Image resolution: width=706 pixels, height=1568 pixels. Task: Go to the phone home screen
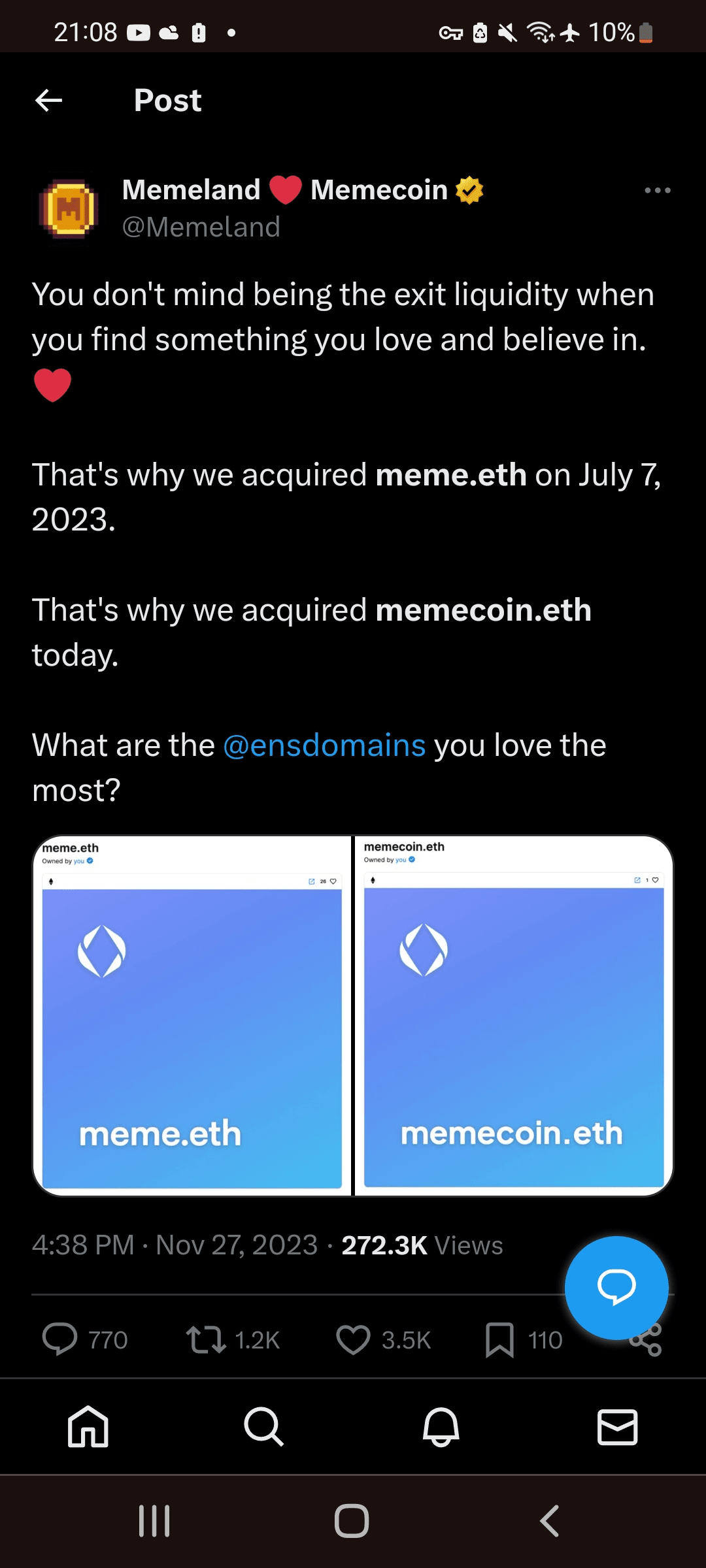pyautogui.click(x=352, y=1521)
